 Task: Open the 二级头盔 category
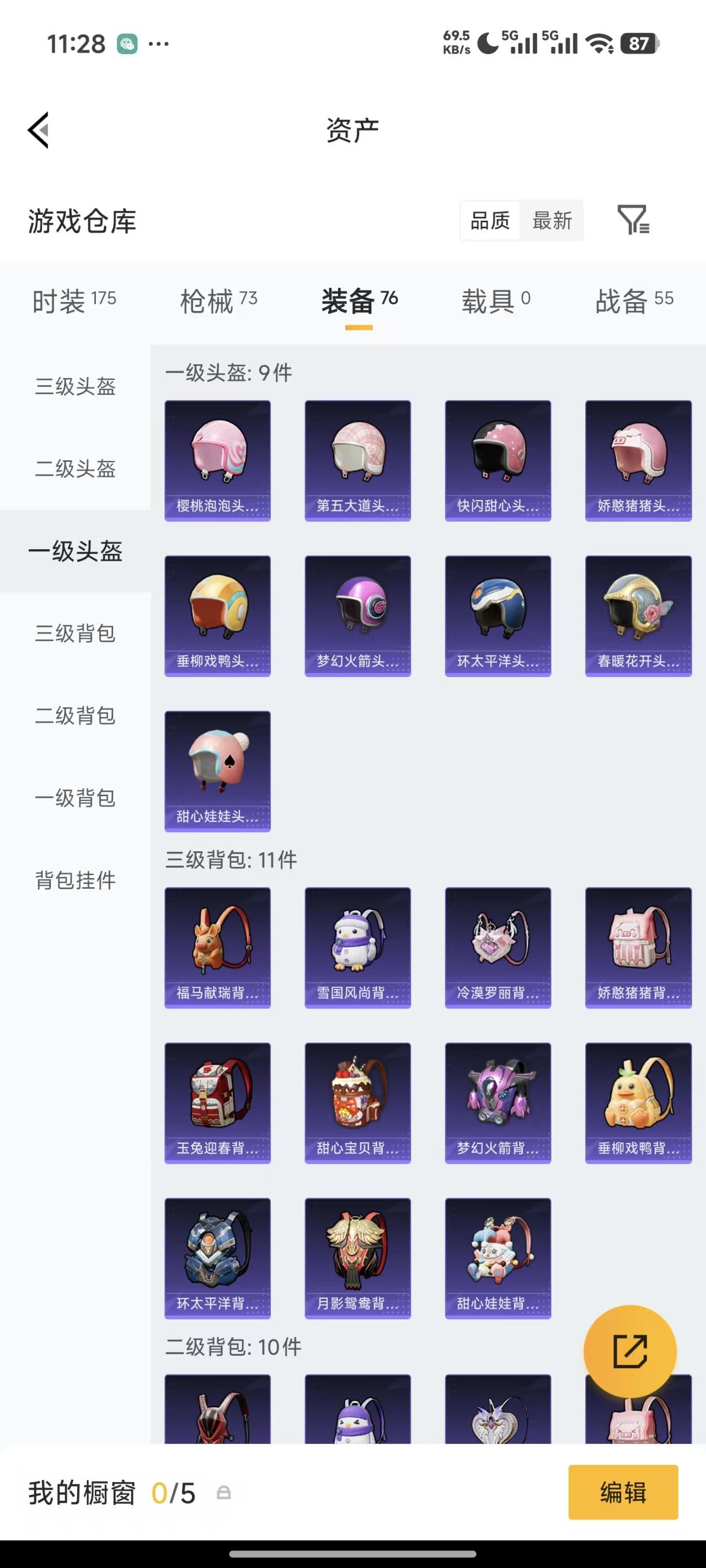coord(74,469)
